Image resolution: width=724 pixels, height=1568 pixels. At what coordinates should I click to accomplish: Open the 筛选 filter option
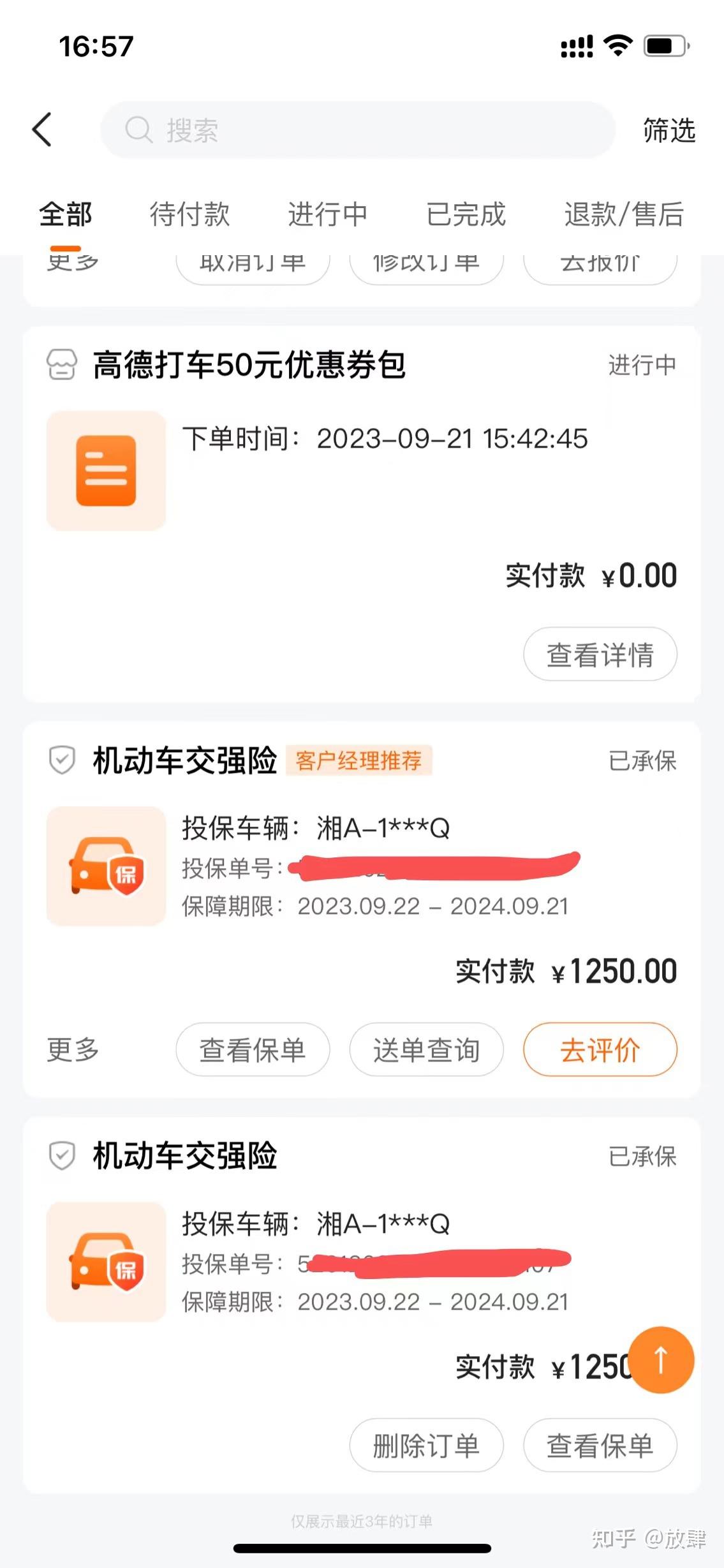pyautogui.click(x=669, y=130)
